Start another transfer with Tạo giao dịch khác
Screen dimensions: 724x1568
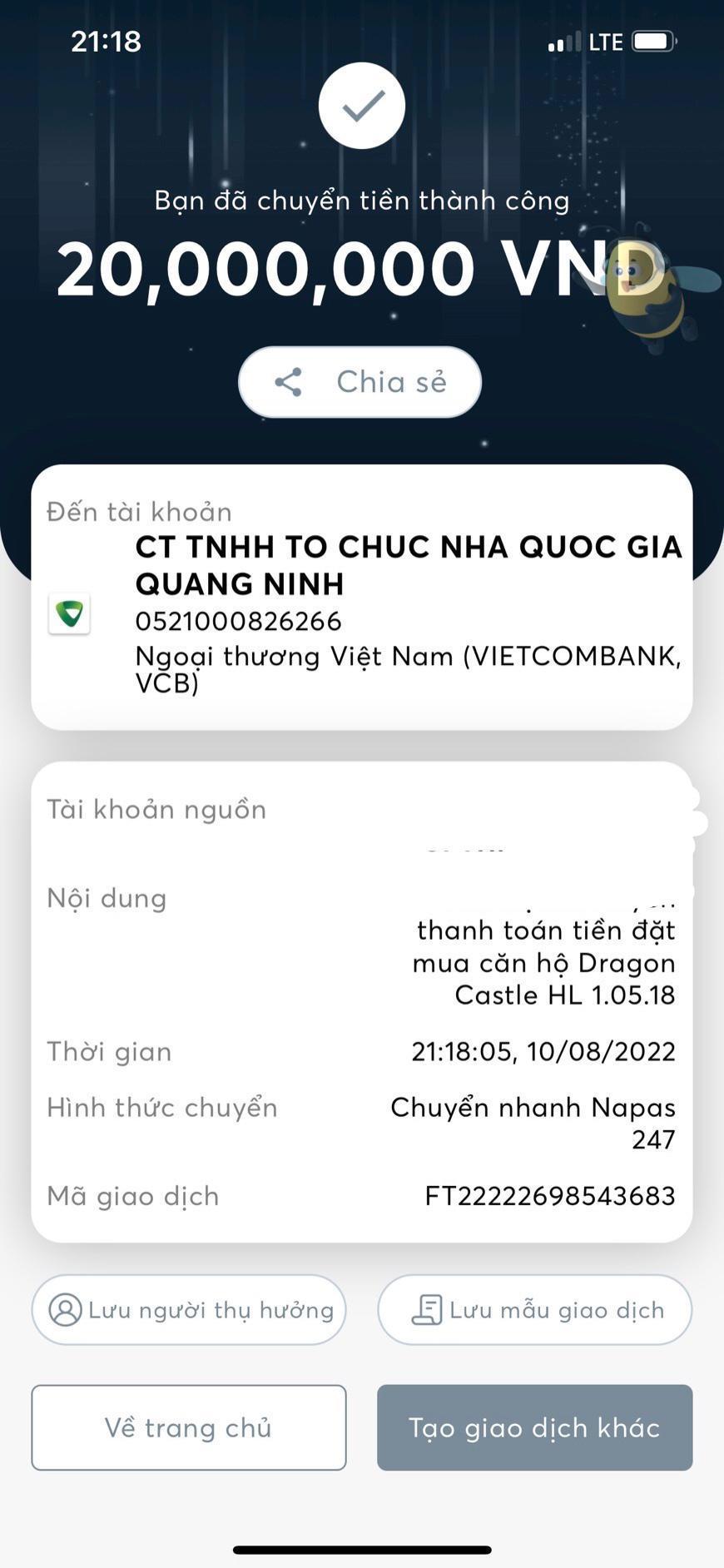coord(534,1428)
